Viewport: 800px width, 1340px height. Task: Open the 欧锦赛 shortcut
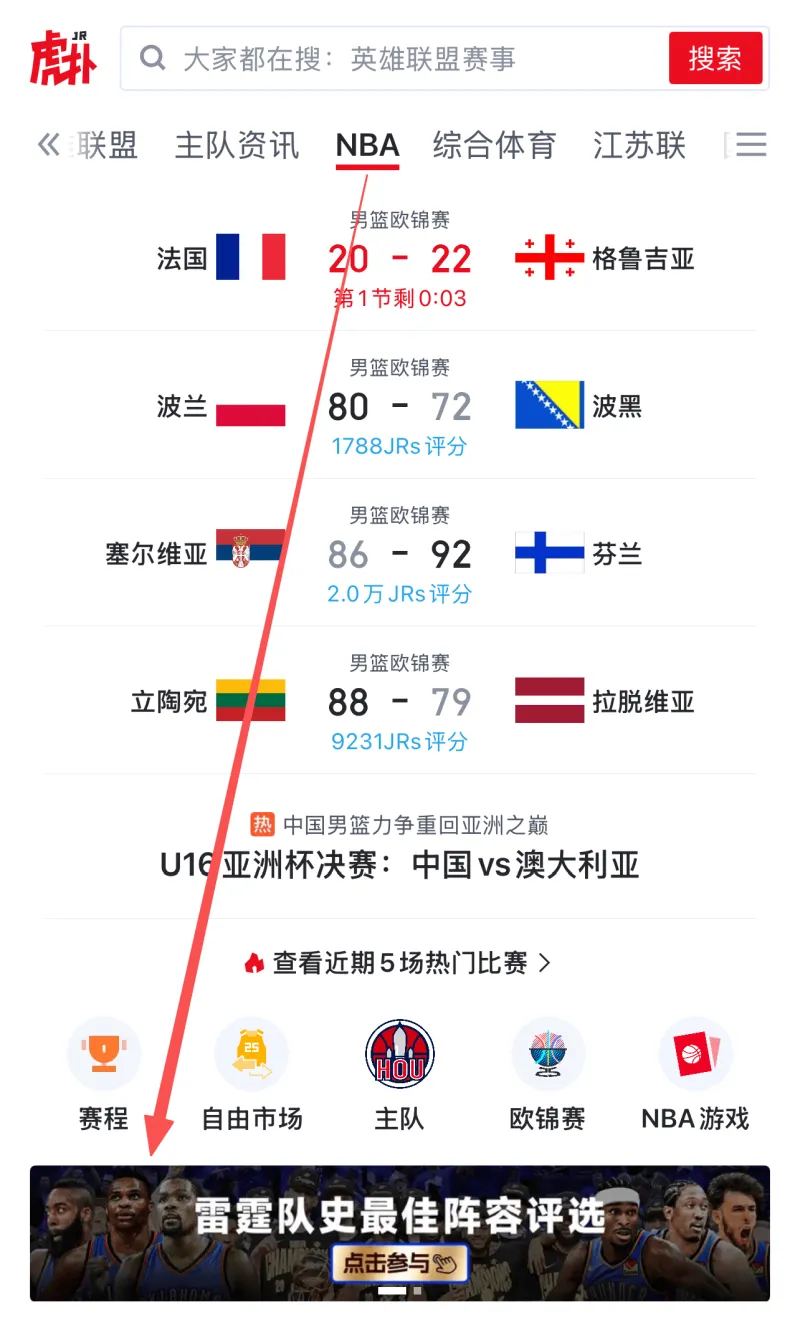coord(548,1075)
